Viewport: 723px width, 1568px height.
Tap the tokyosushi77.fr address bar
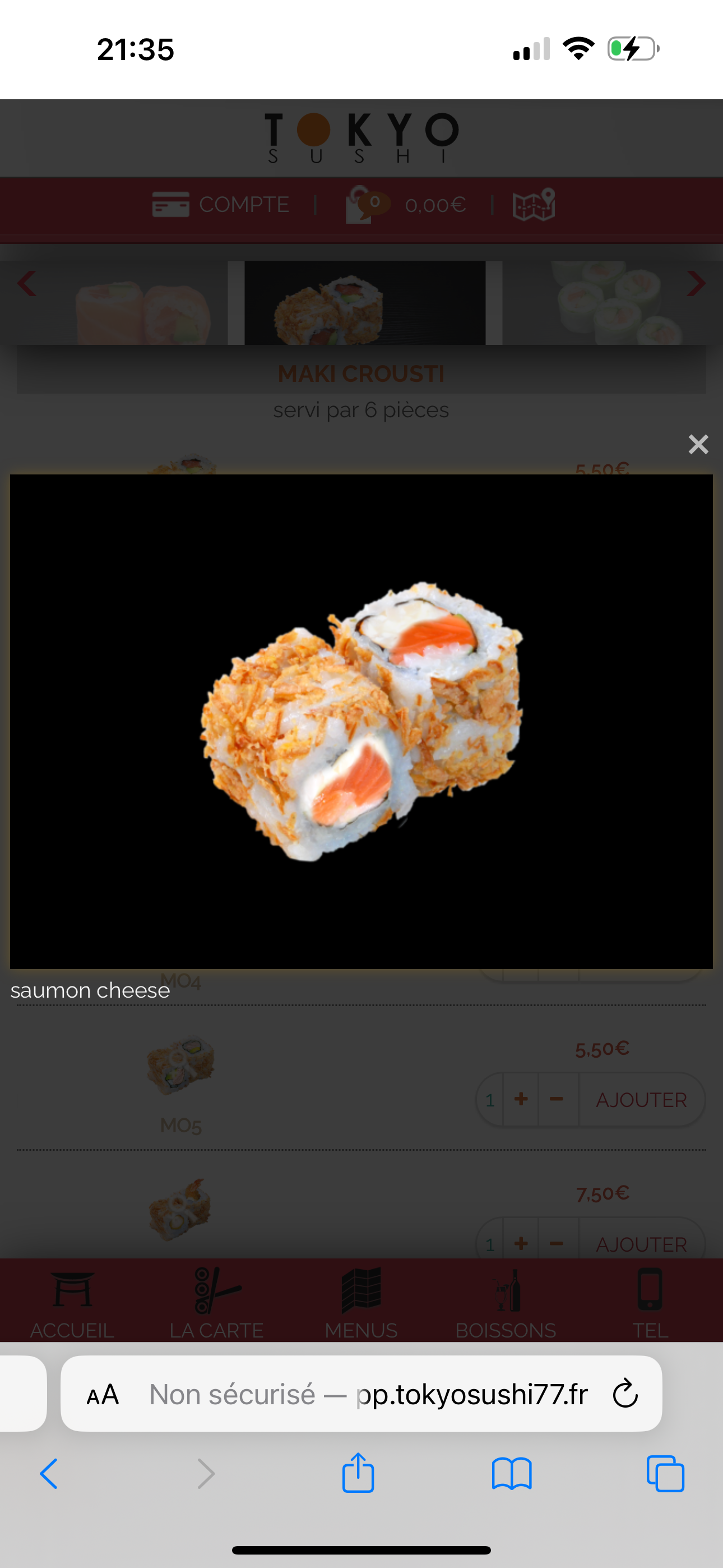click(361, 1394)
